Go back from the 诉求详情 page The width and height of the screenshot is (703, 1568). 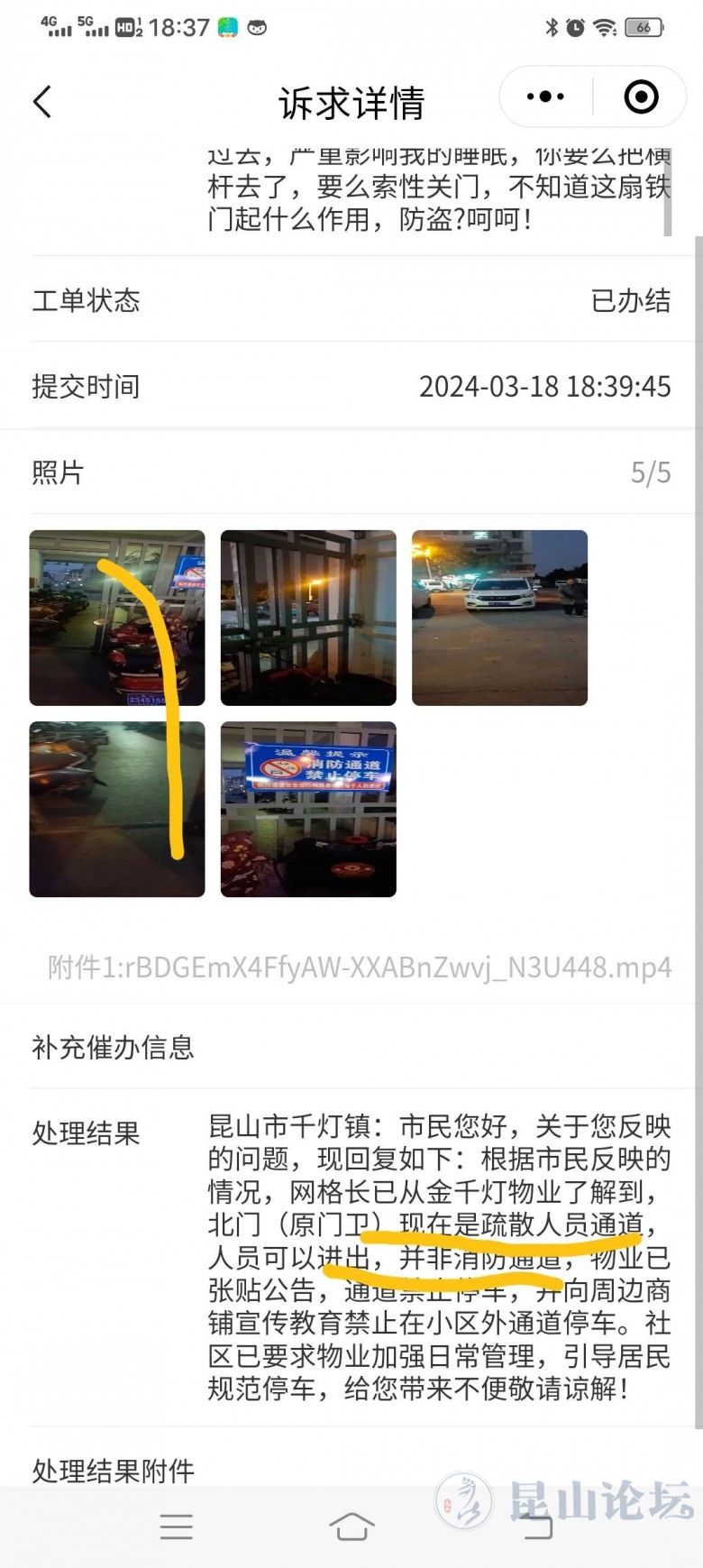point(42,101)
